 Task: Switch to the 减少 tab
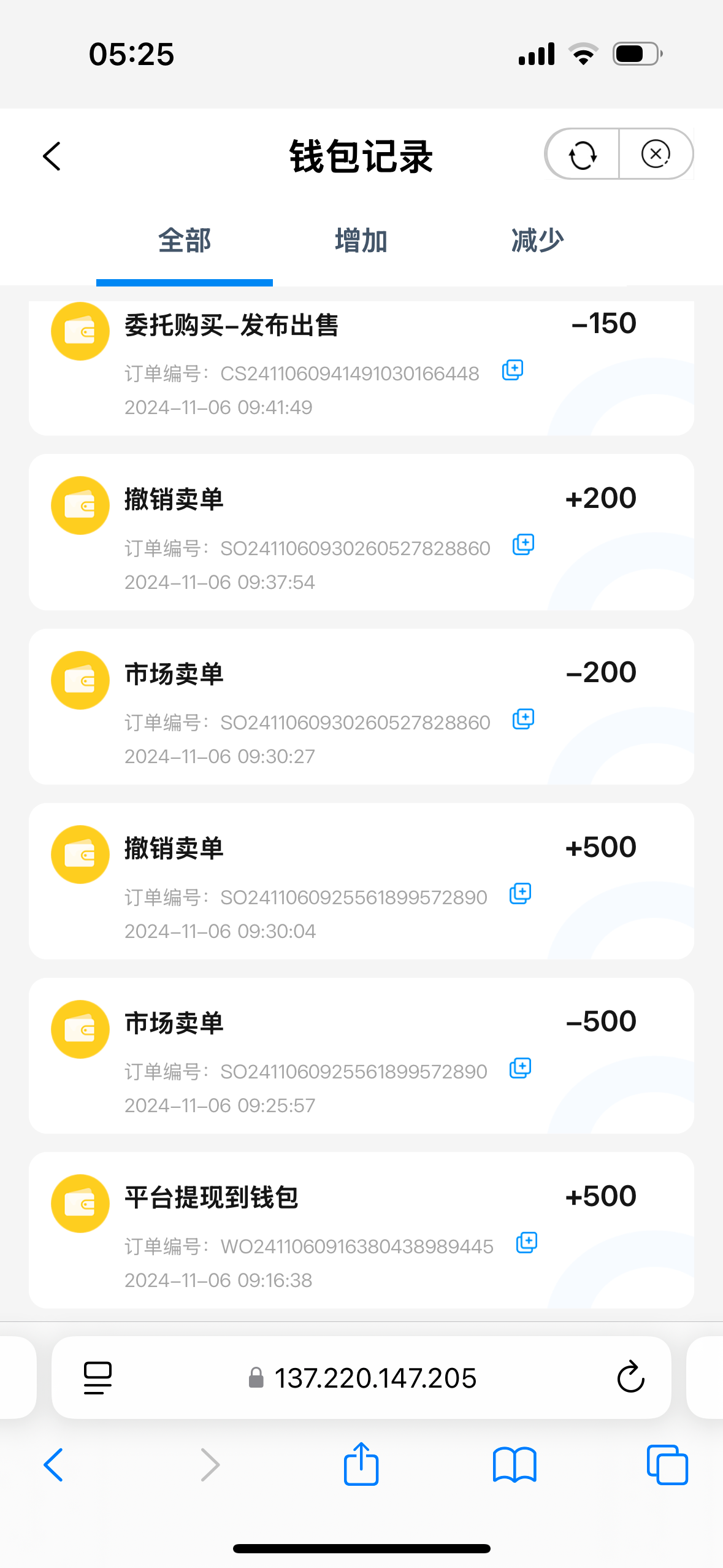(x=537, y=241)
